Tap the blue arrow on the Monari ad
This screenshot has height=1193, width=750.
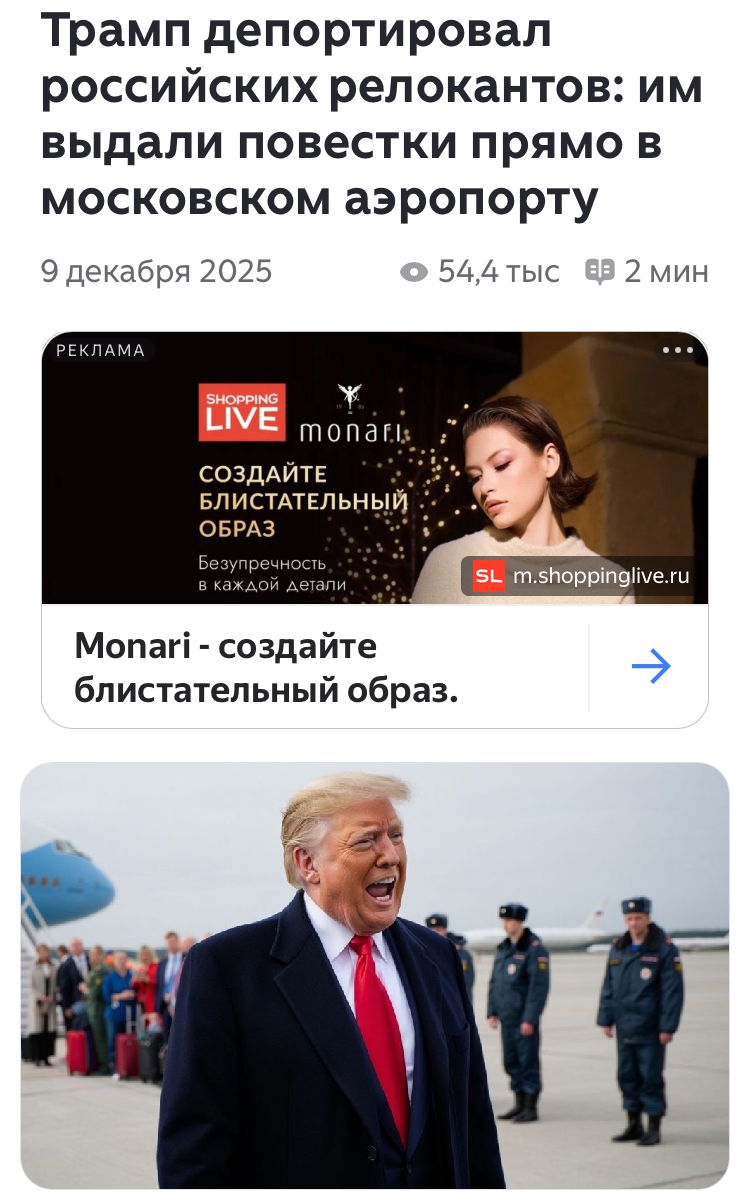[651, 667]
